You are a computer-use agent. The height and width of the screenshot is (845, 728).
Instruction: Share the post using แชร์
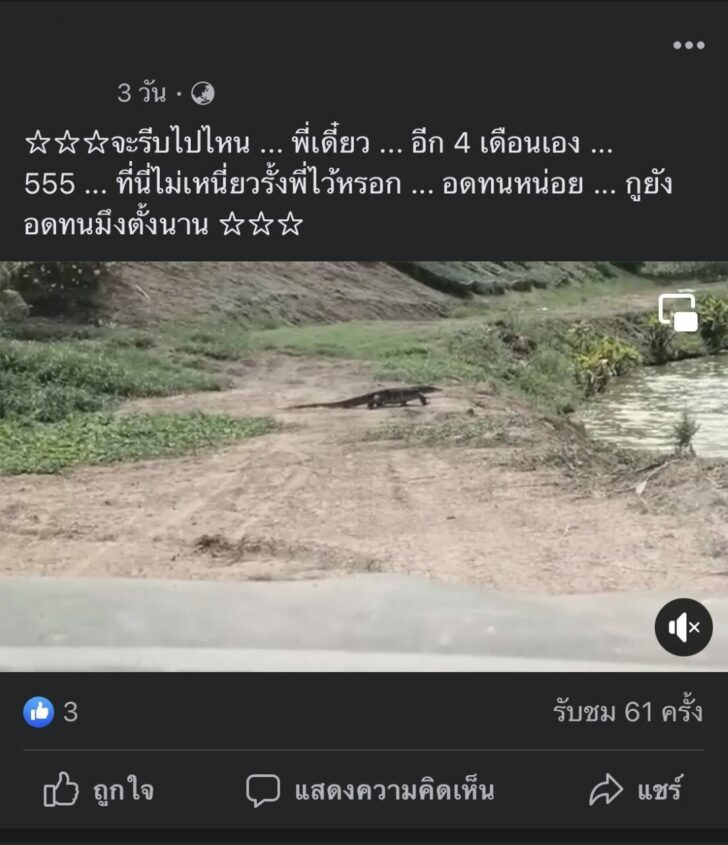coord(636,791)
